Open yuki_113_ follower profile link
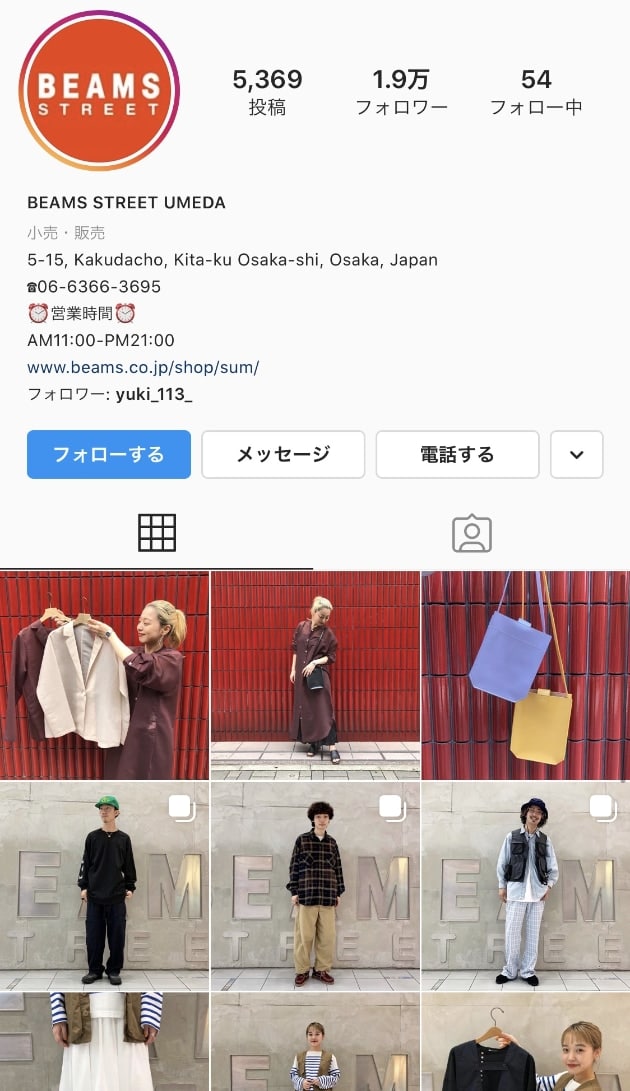 (153, 394)
